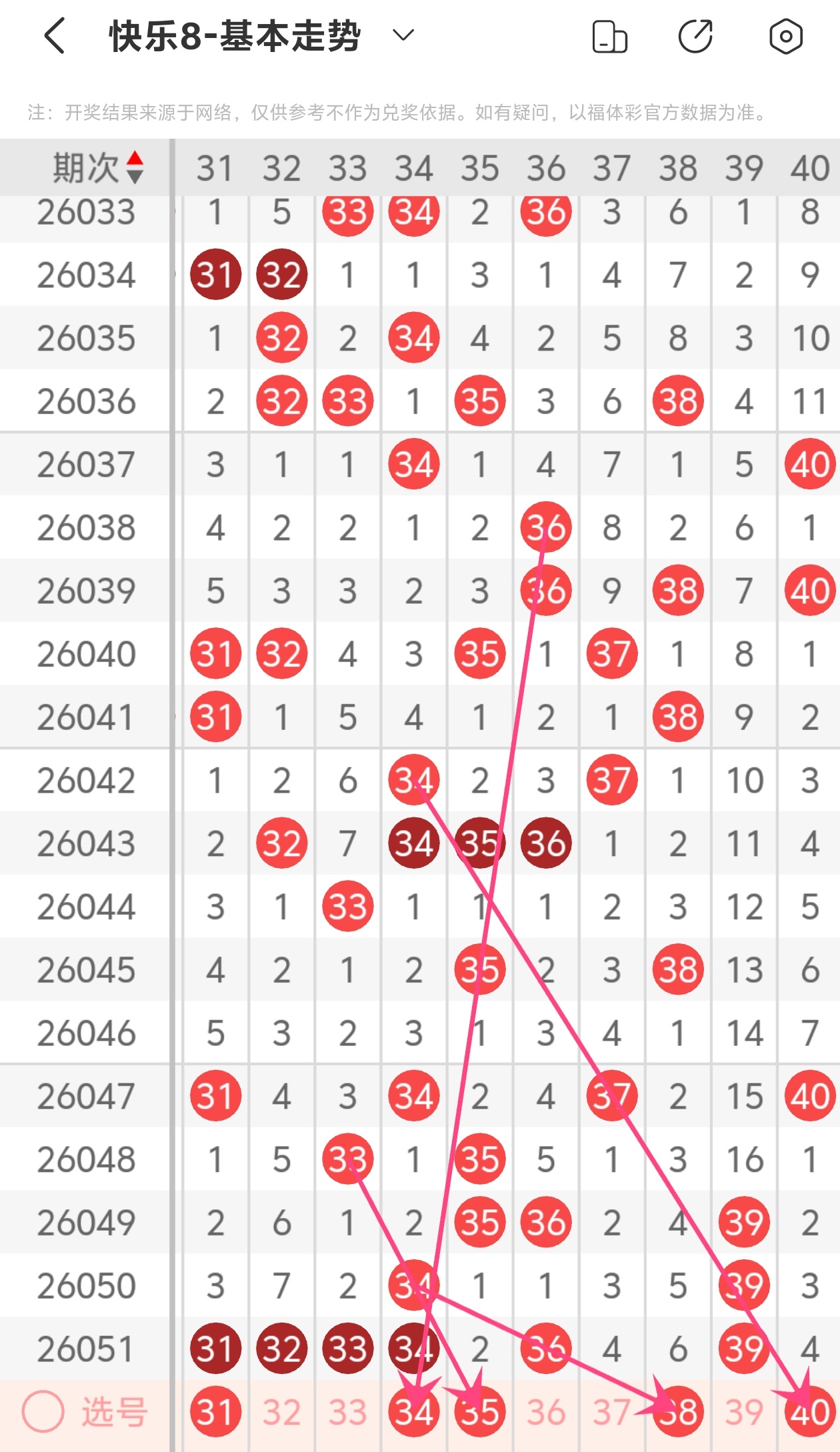Deselect number 40 in selection row

810,1412
